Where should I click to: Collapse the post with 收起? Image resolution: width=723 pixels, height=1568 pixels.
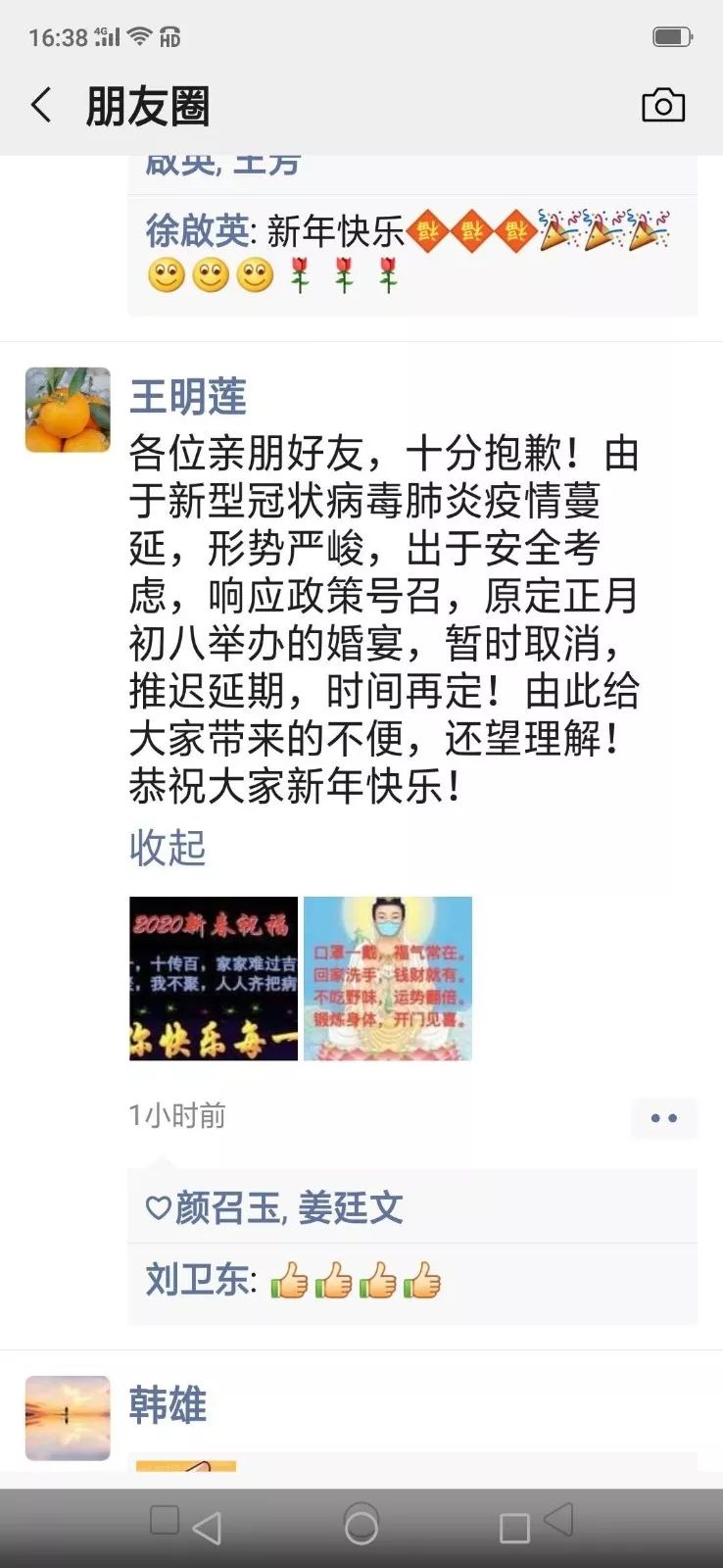(168, 847)
